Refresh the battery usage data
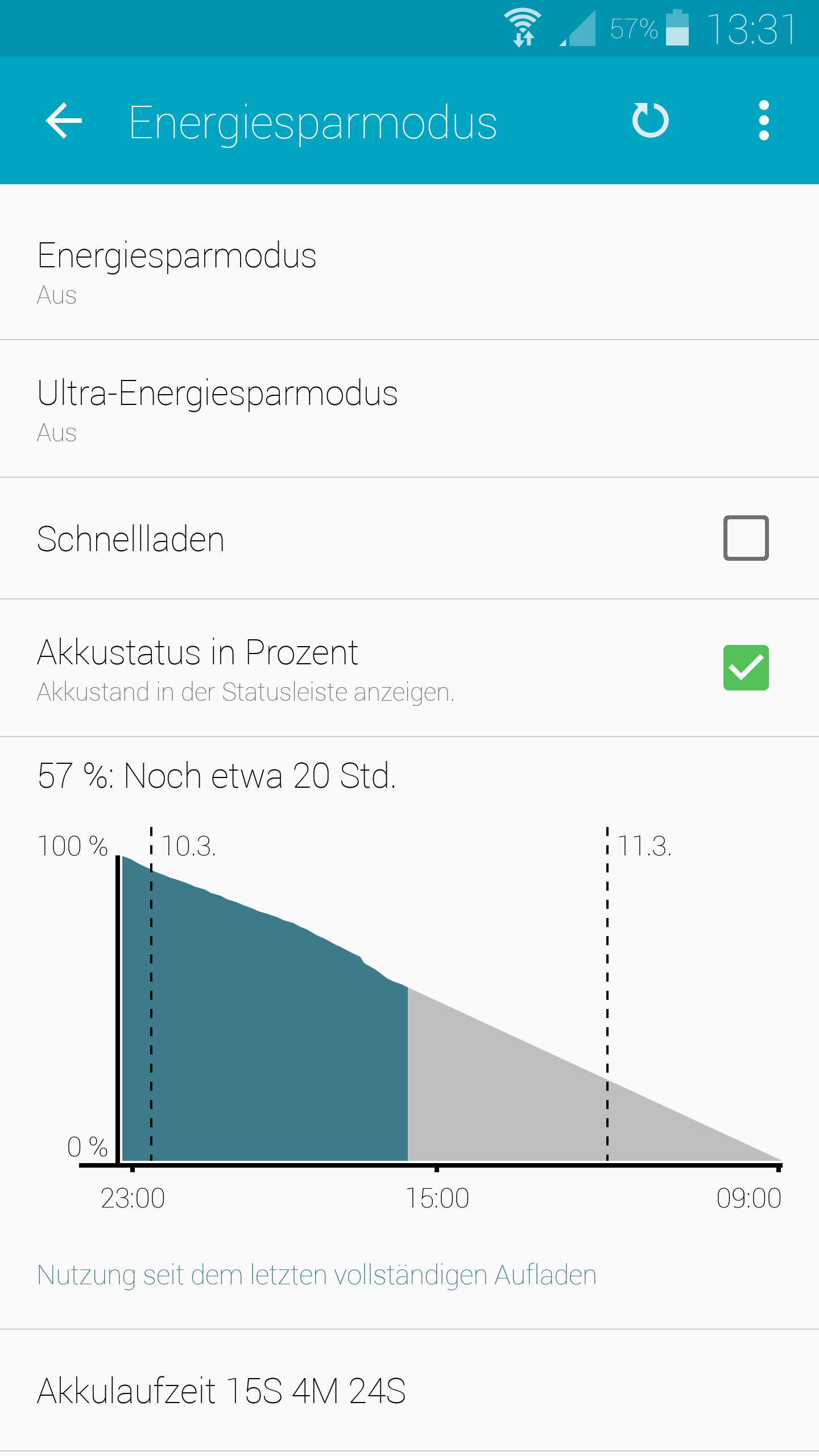The width and height of the screenshot is (819, 1456). click(x=650, y=121)
